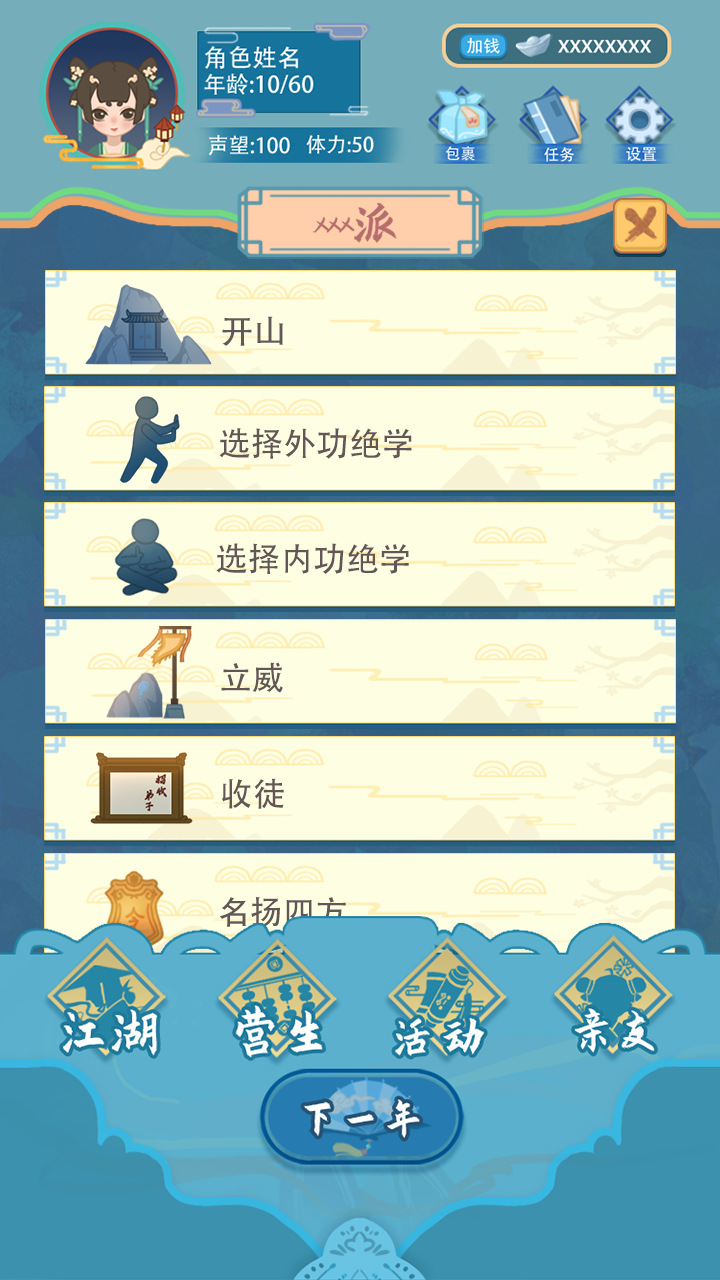This screenshot has height=1280, width=720.
Task: Click the silver ingot currency icon
Action: point(536,42)
